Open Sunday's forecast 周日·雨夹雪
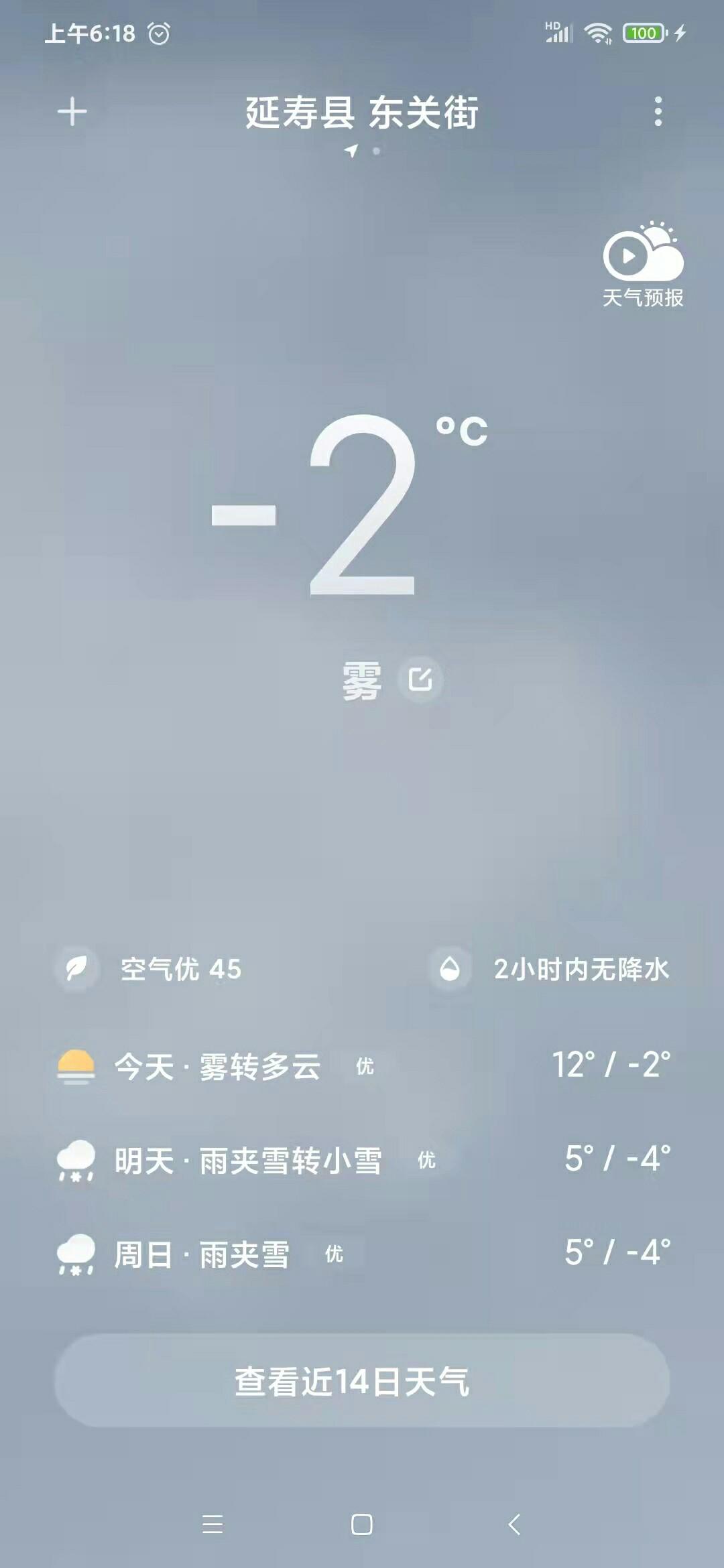Screen dimensions: 724x1568 pos(362,1254)
